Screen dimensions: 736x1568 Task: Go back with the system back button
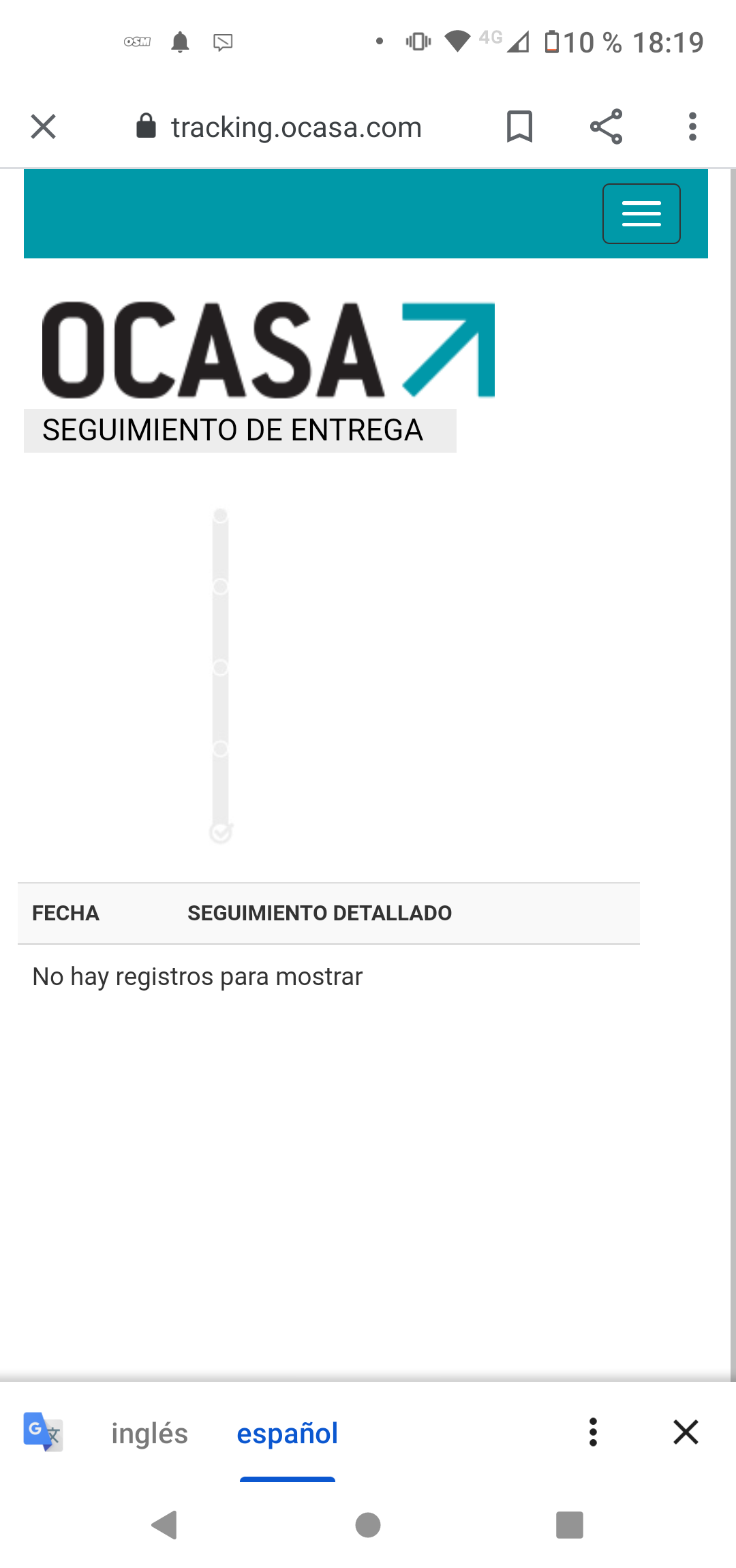coord(165,1525)
